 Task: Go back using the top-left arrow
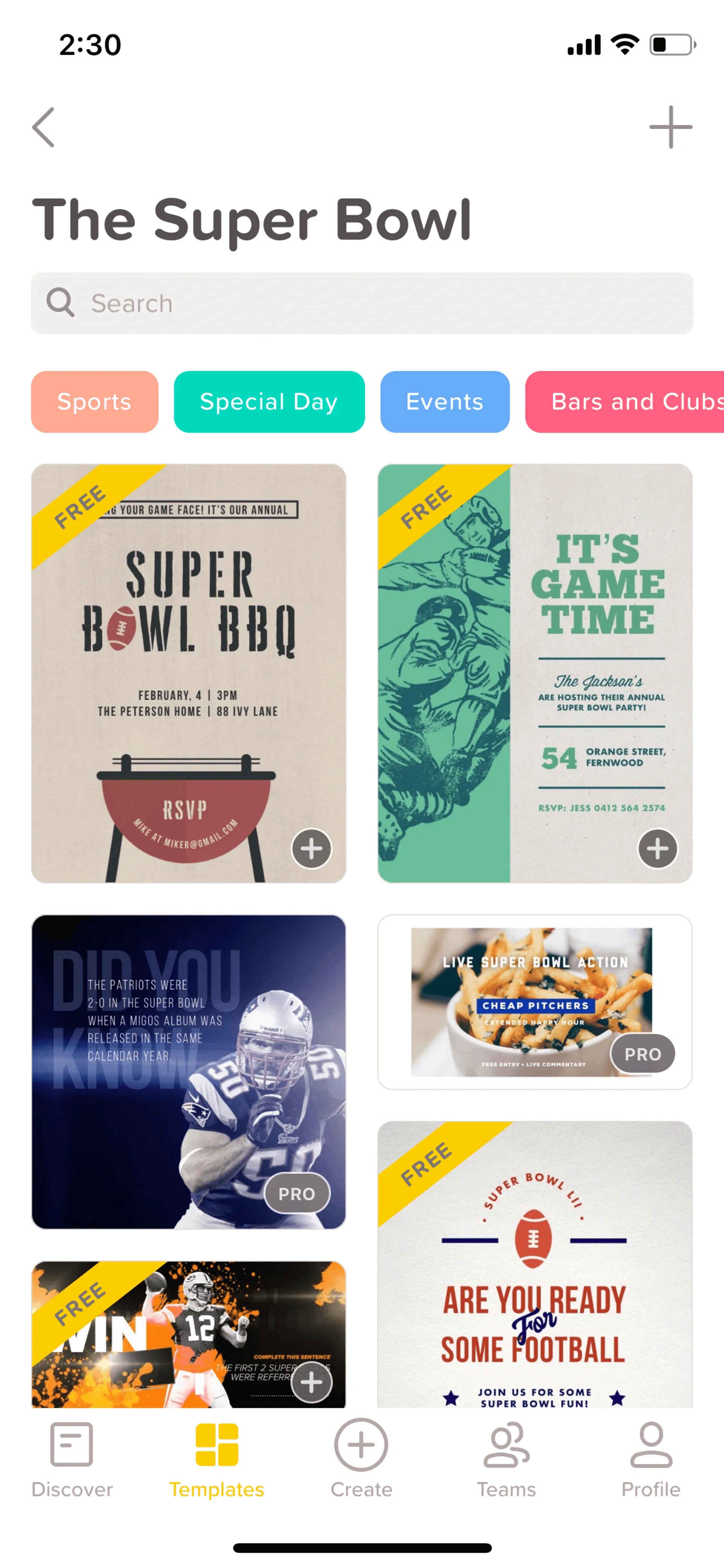click(x=44, y=127)
